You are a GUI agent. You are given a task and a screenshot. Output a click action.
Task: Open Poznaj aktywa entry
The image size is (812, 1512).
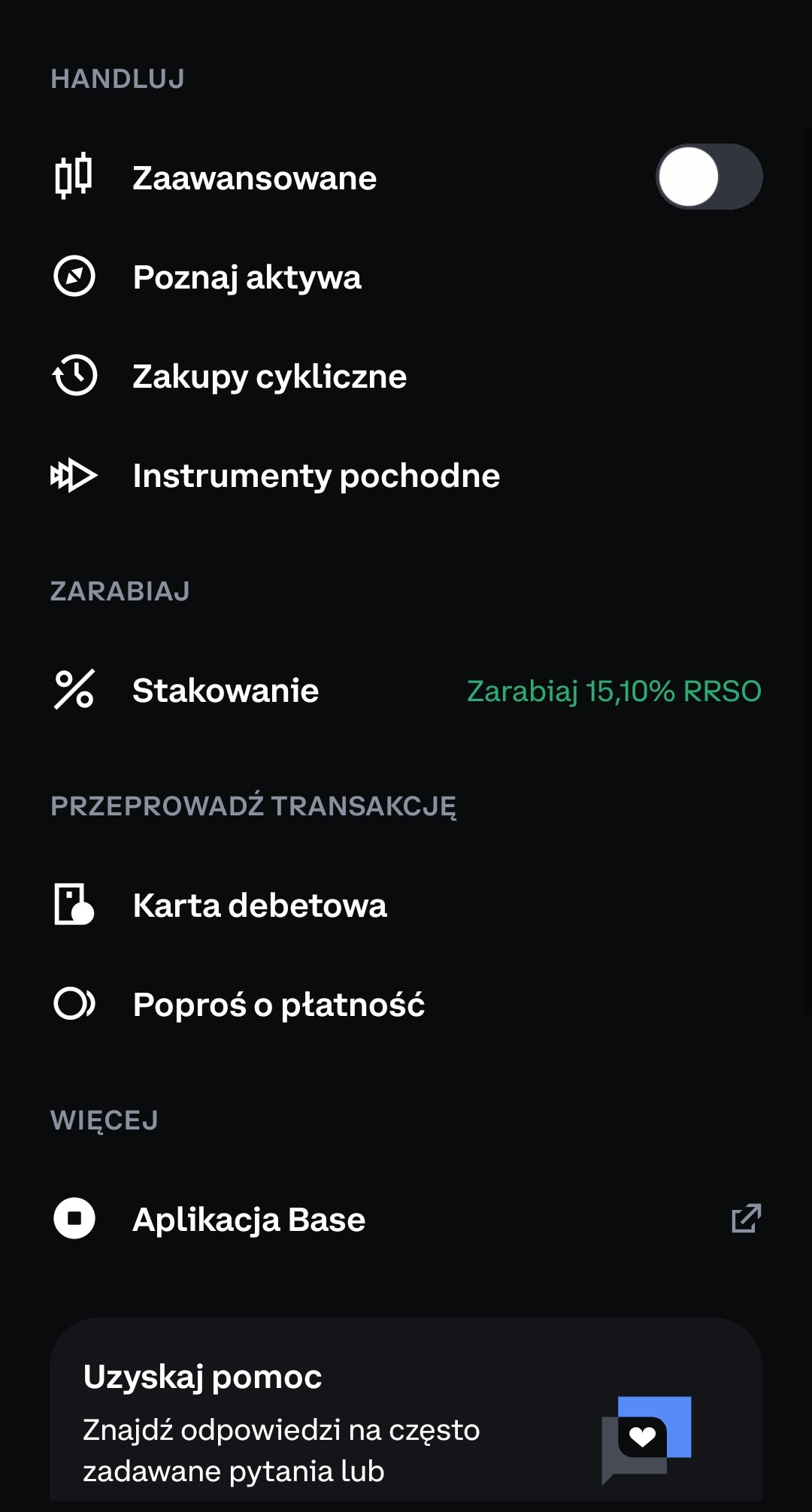pos(247,277)
